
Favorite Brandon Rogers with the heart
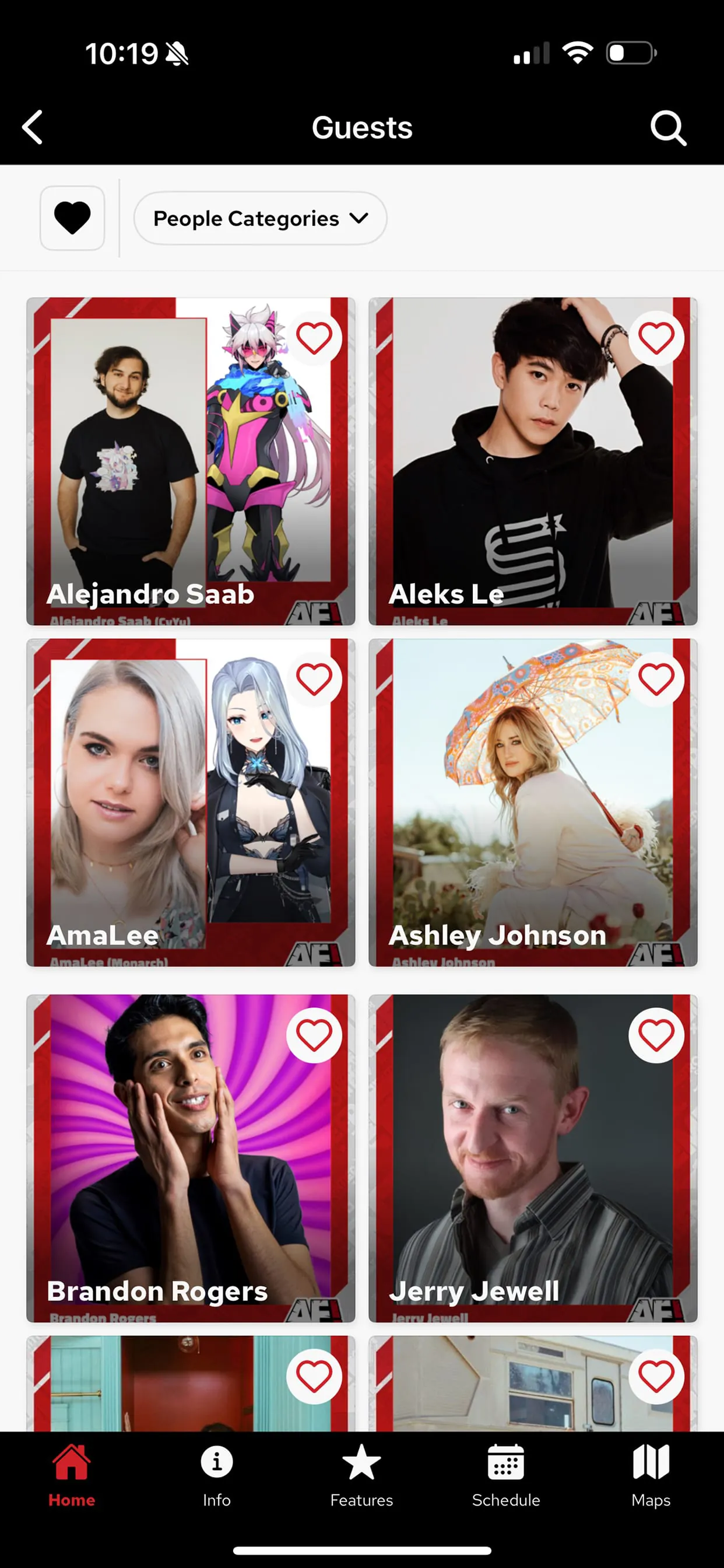tap(314, 1035)
